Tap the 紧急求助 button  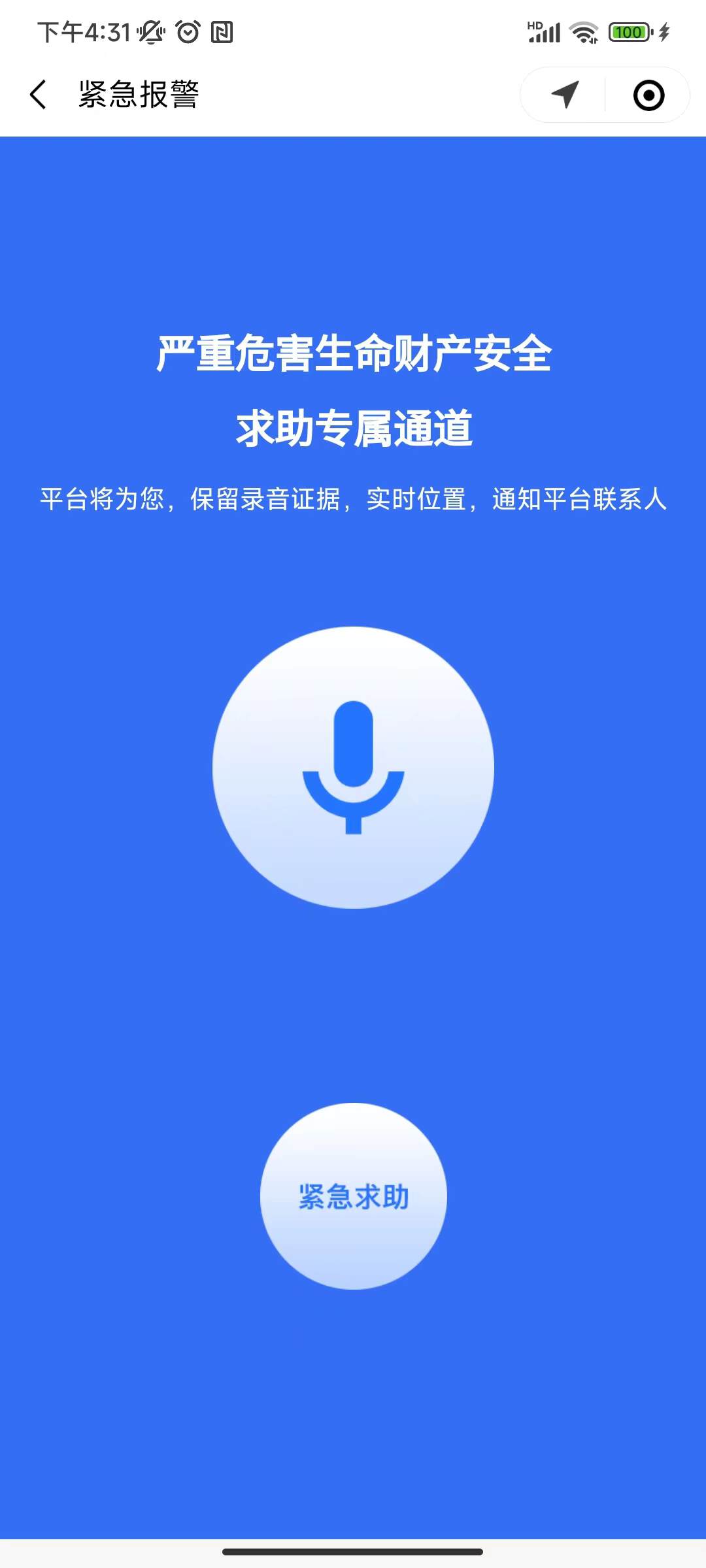353,1196
